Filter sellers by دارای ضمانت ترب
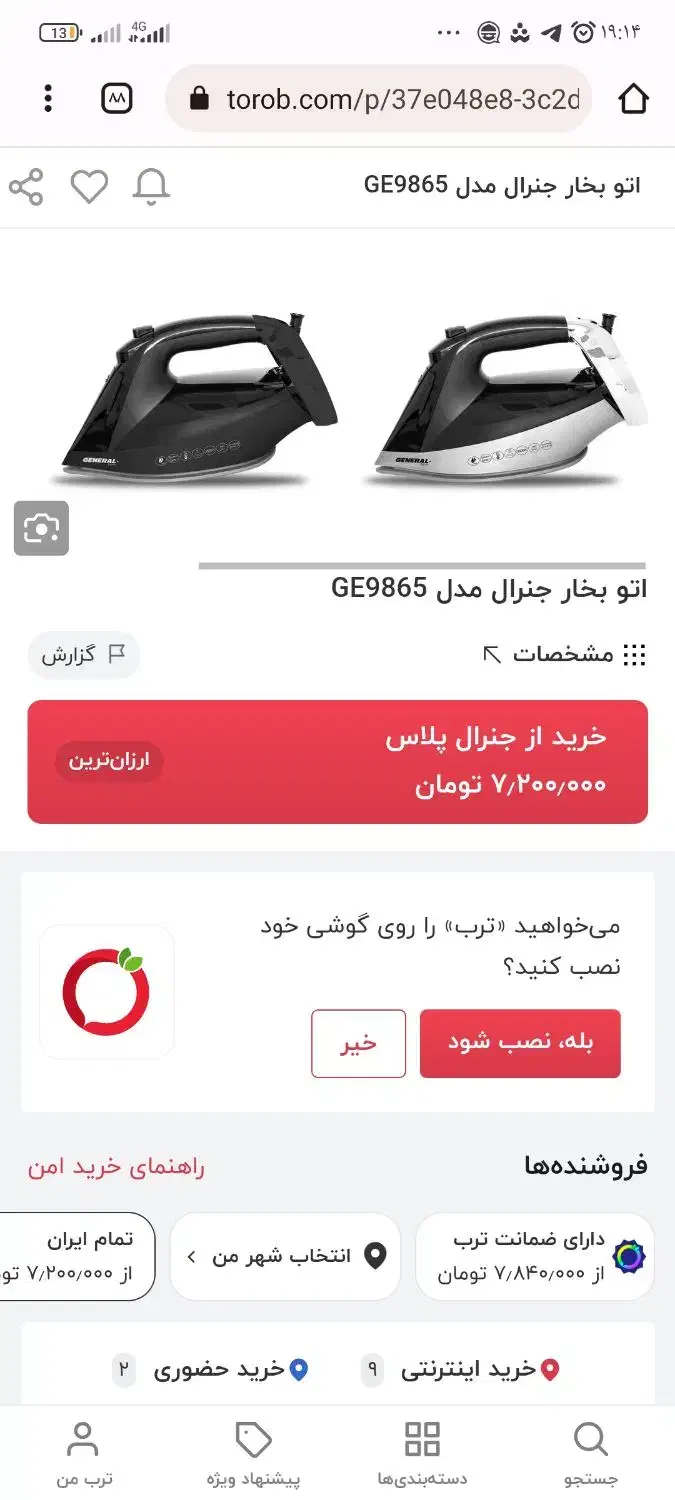 [534, 1256]
